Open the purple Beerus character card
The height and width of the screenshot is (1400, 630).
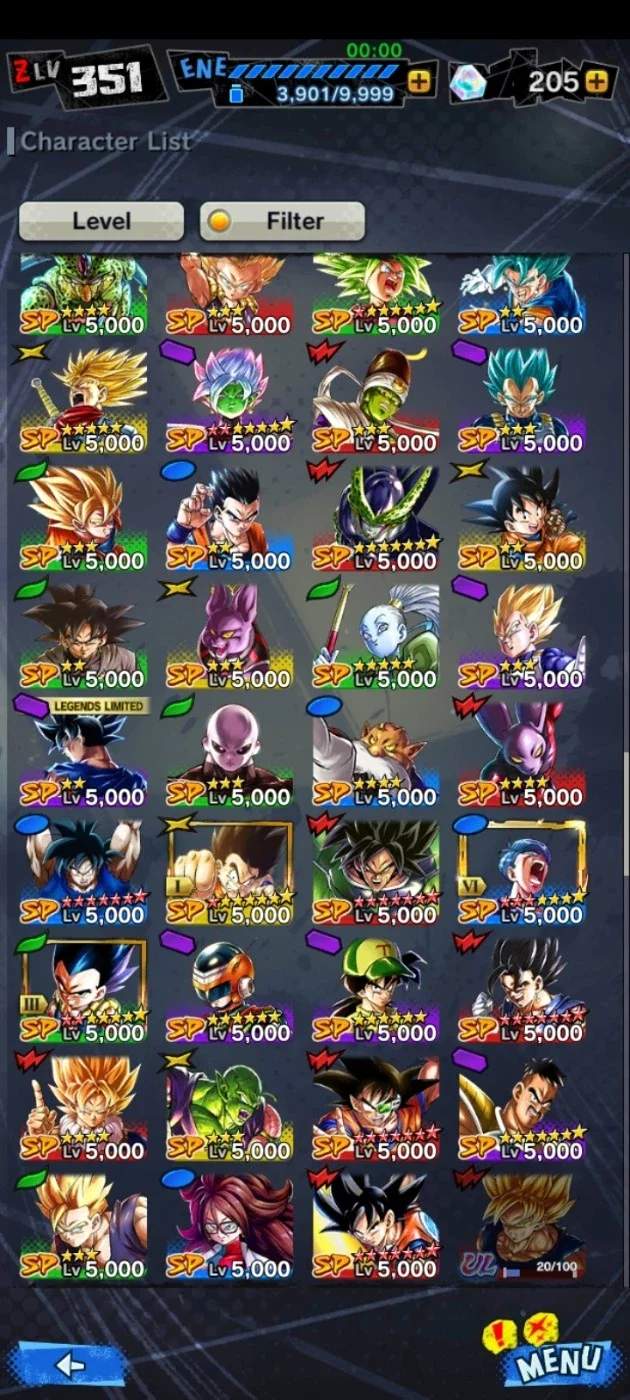[x=230, y=635]
